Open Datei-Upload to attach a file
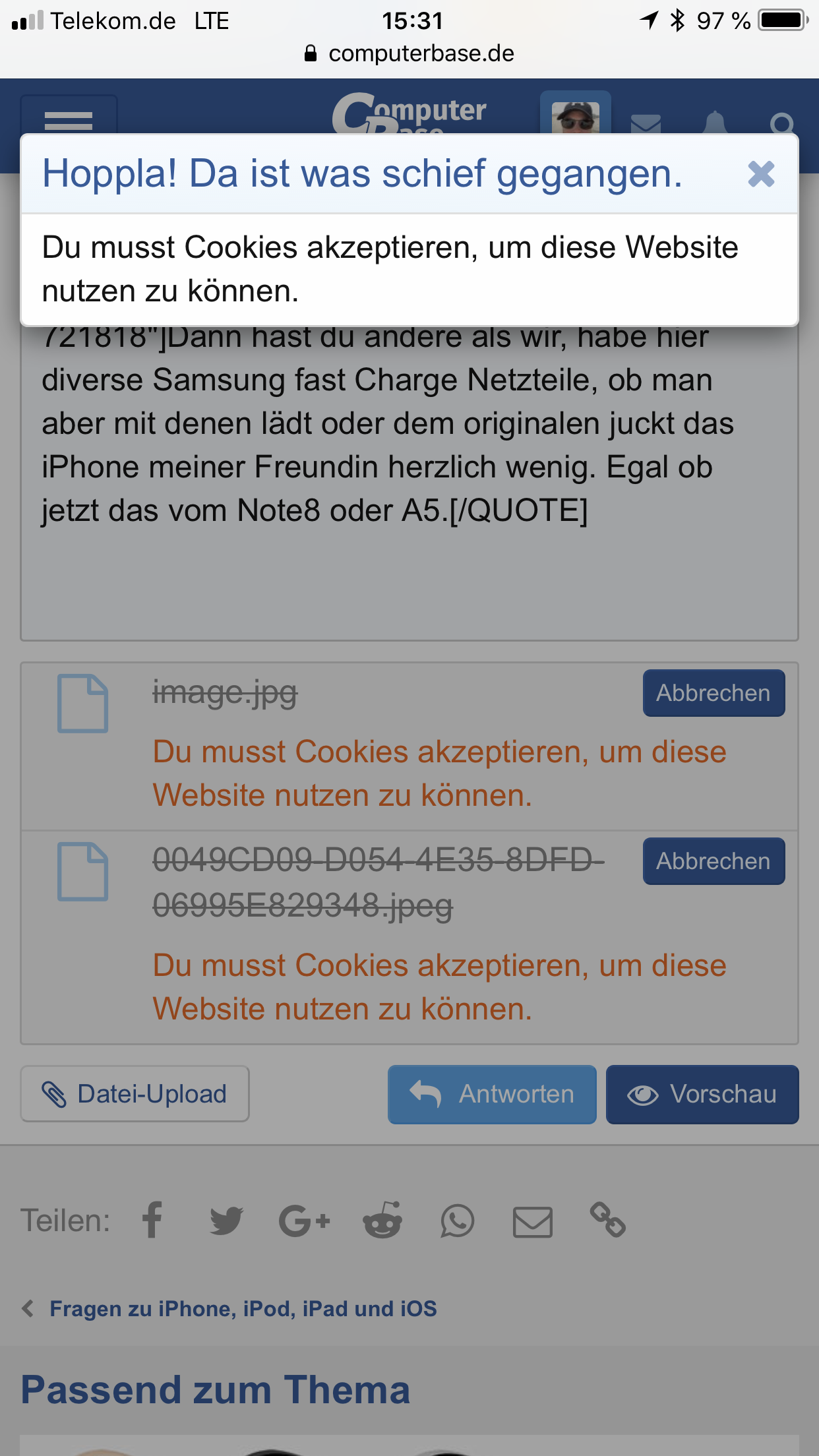This screenshot has height=1456, width=819. (135, 1094)
